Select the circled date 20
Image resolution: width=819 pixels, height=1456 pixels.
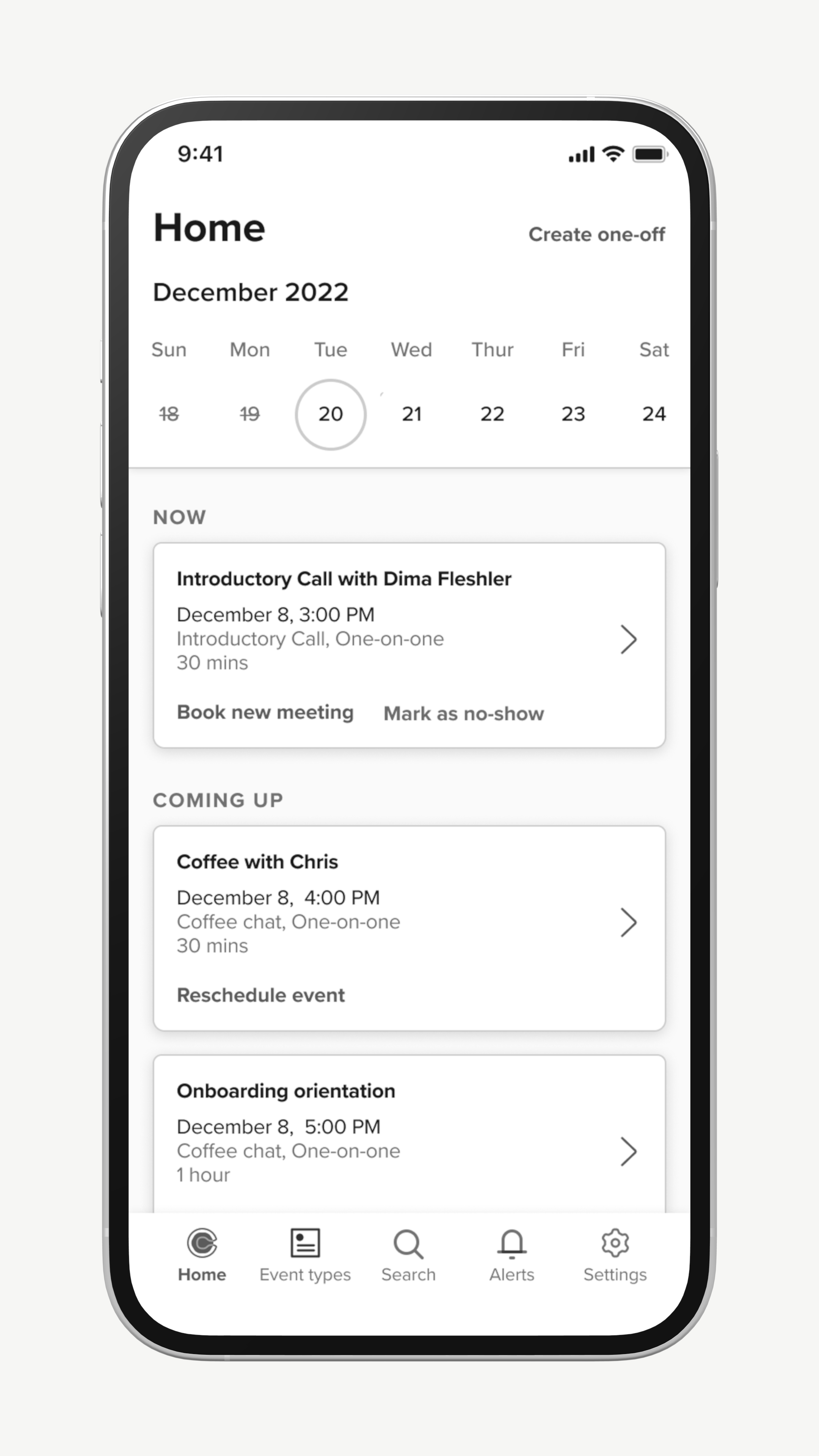pyautogui.click(x=331, y=414)
